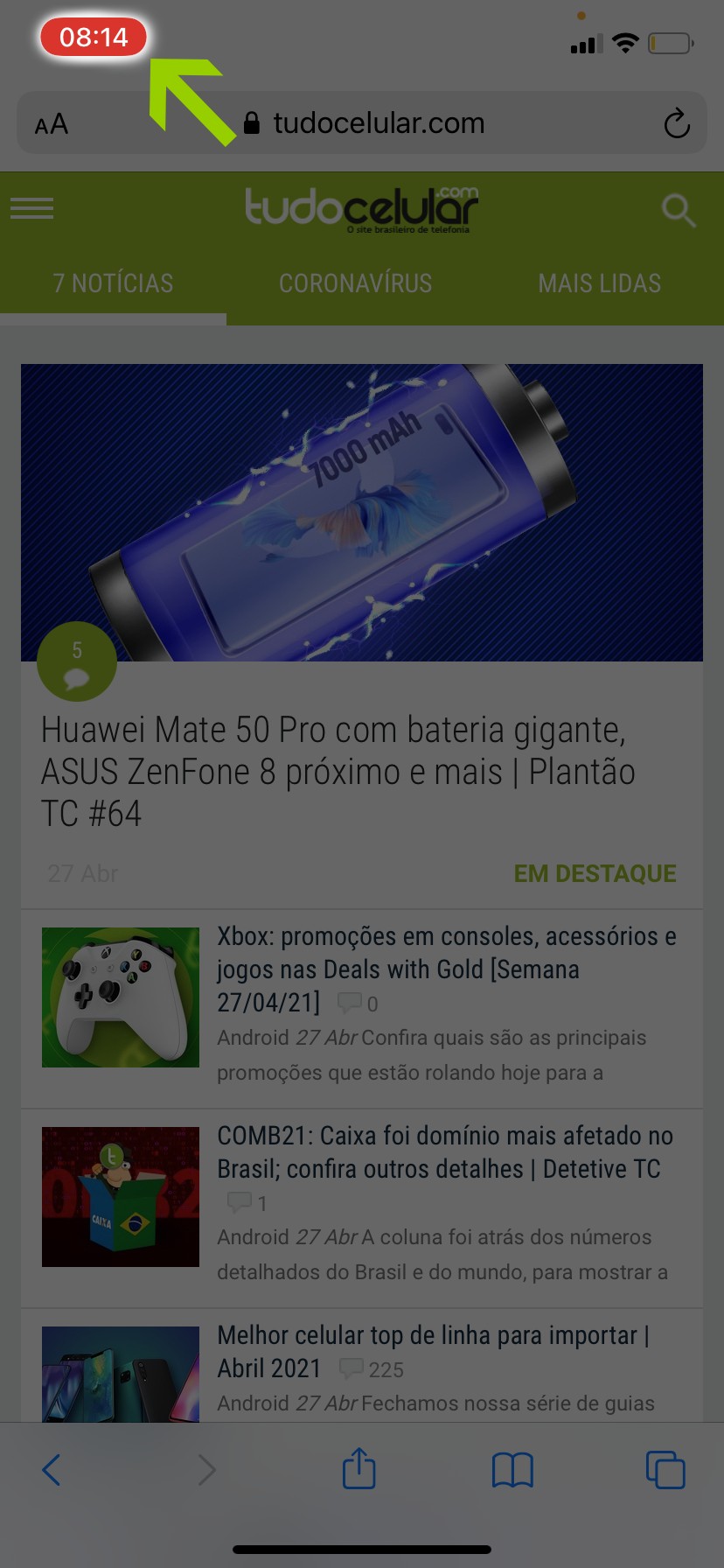Share this page
Image resolution: width=724 pixels, height=1568 pixels.
click(x=359, y=1468)
